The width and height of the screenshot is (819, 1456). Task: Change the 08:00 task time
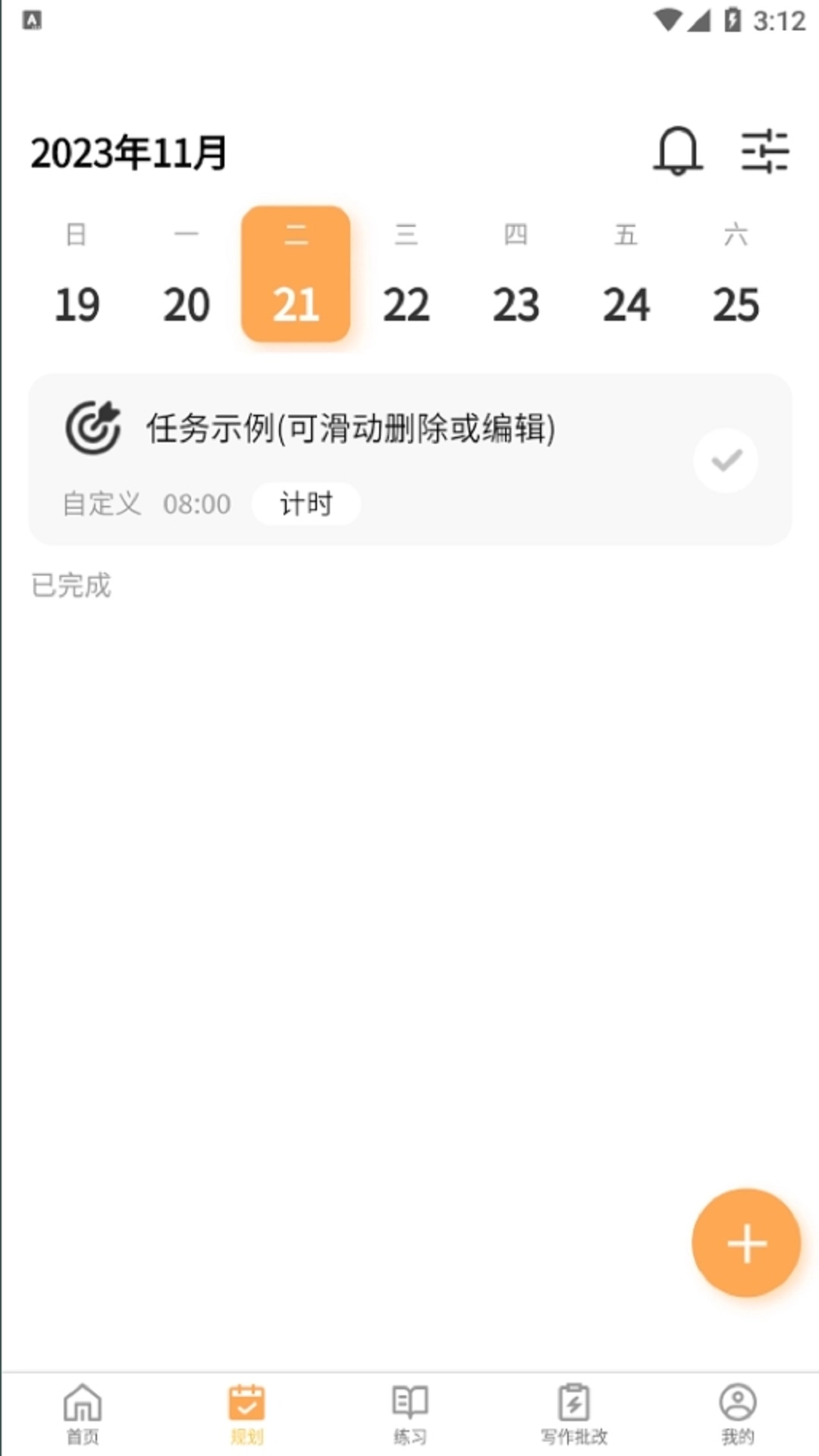click(x=196, y=504)
